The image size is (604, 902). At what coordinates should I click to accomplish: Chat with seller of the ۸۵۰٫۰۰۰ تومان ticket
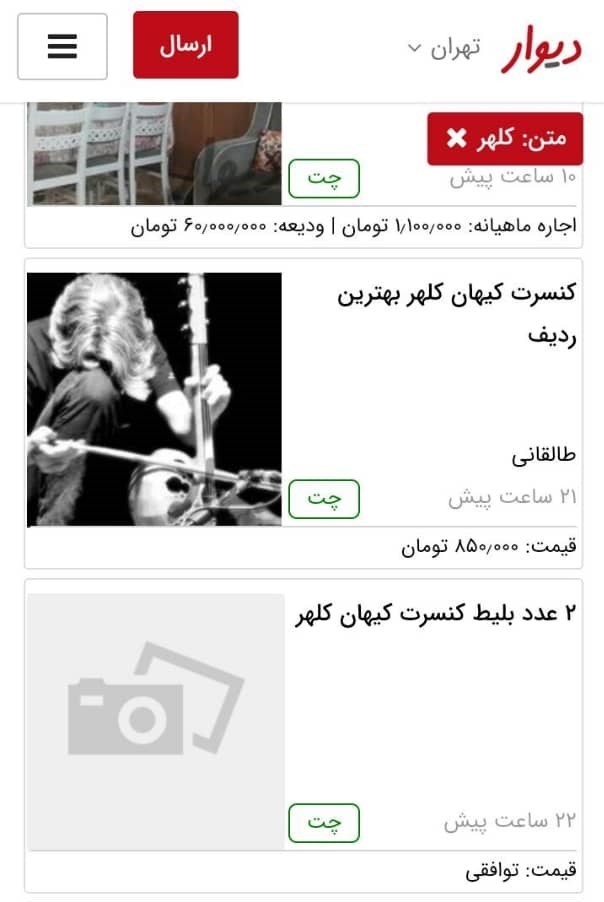tap(323, 499)
